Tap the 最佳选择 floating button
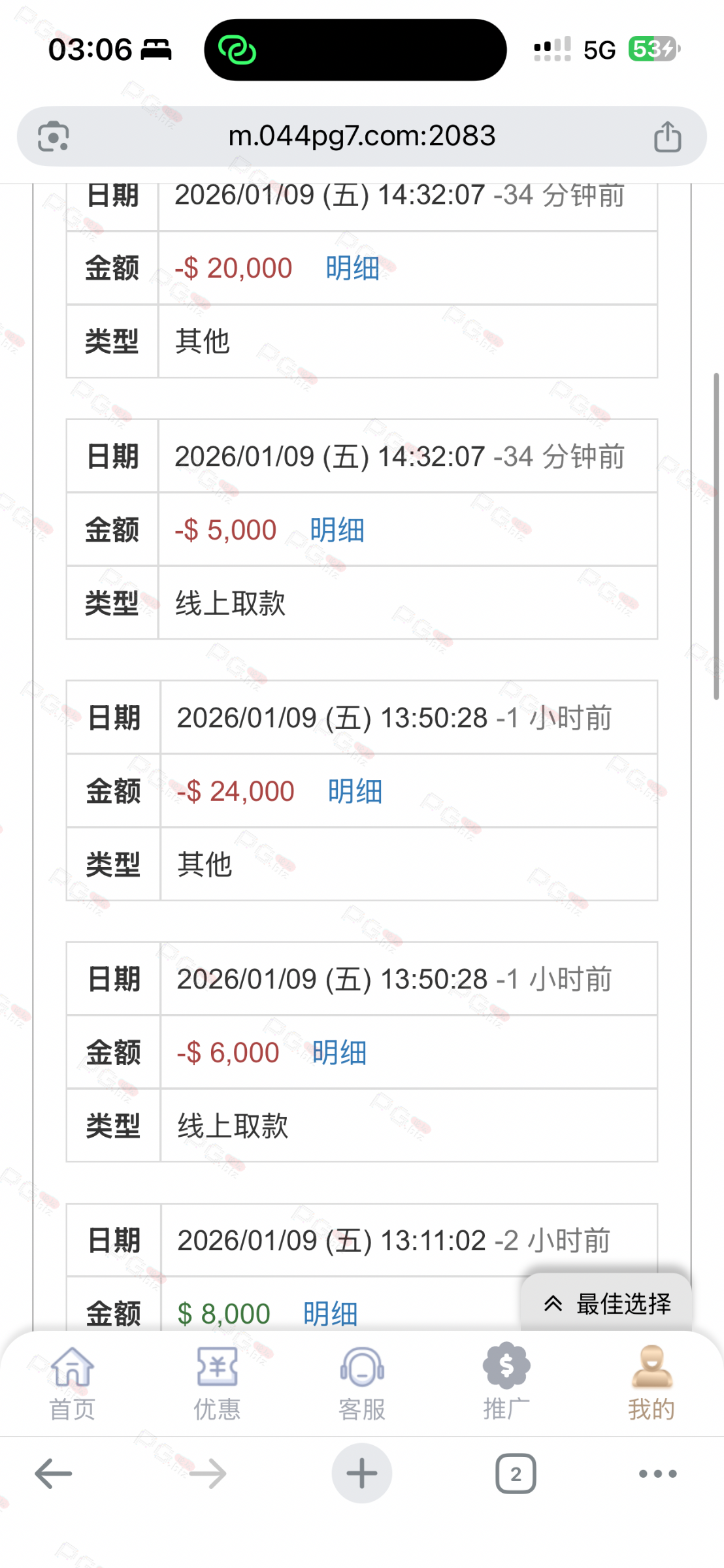Viewport: 724px width, 1568px height. point(606,1303)
